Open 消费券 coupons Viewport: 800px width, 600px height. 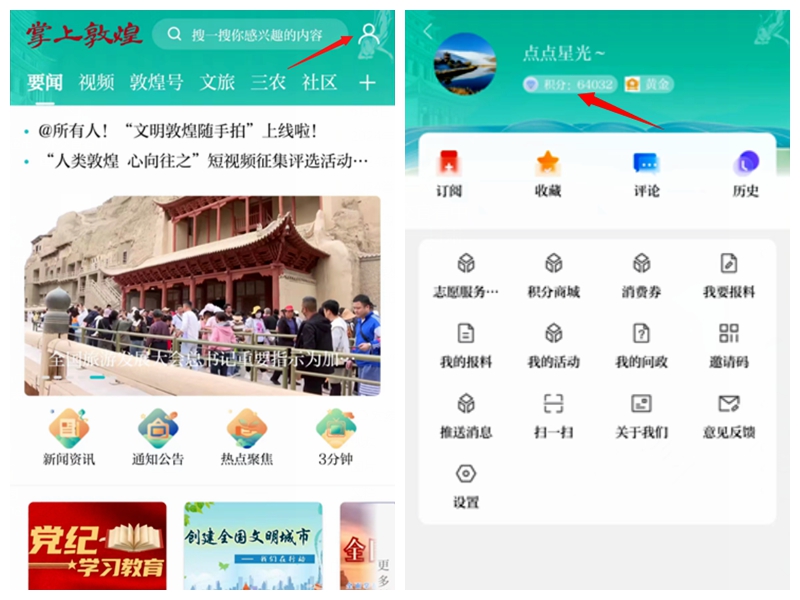click(x=641, y=275)
